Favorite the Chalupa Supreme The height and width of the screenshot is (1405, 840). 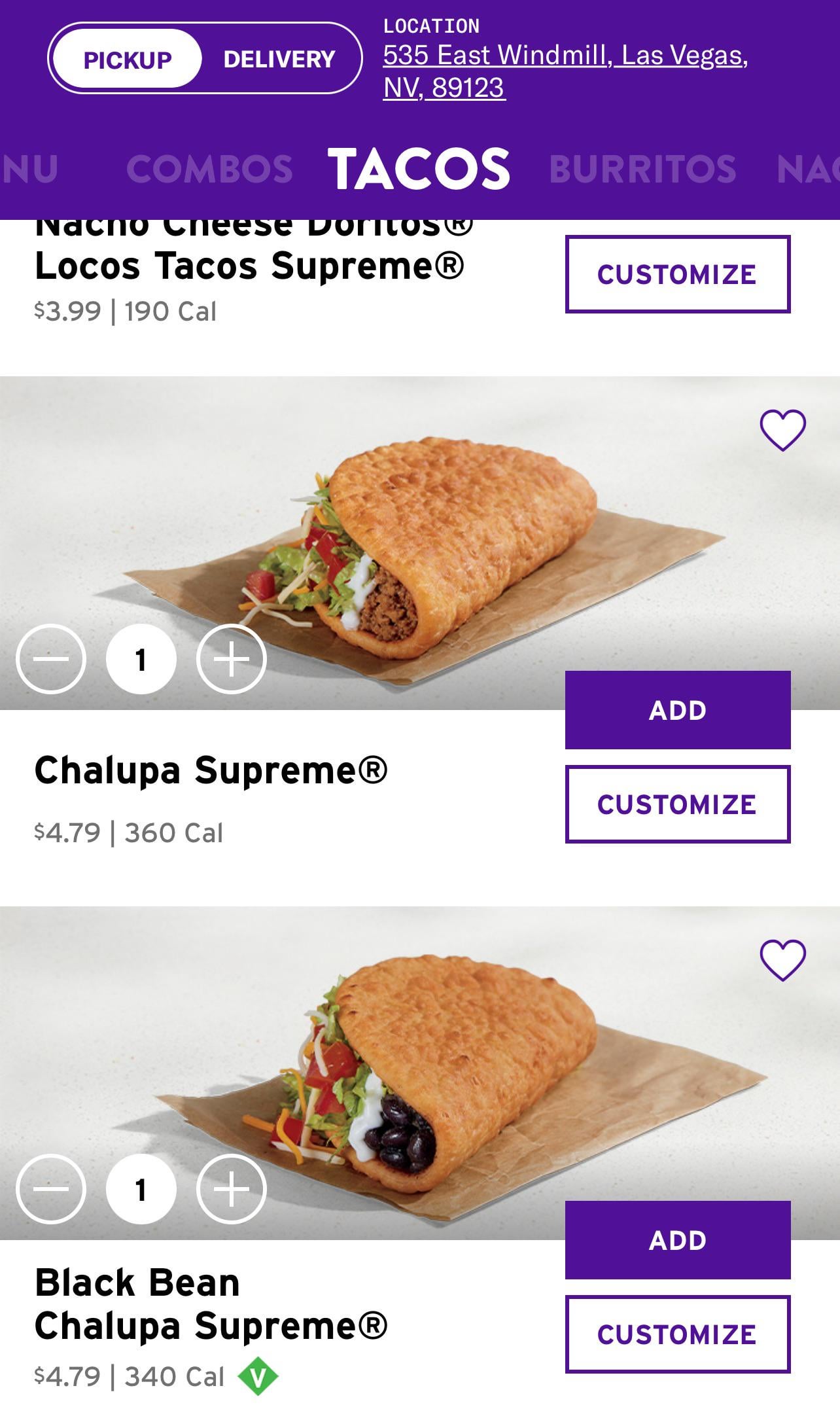tap(782, 430)
